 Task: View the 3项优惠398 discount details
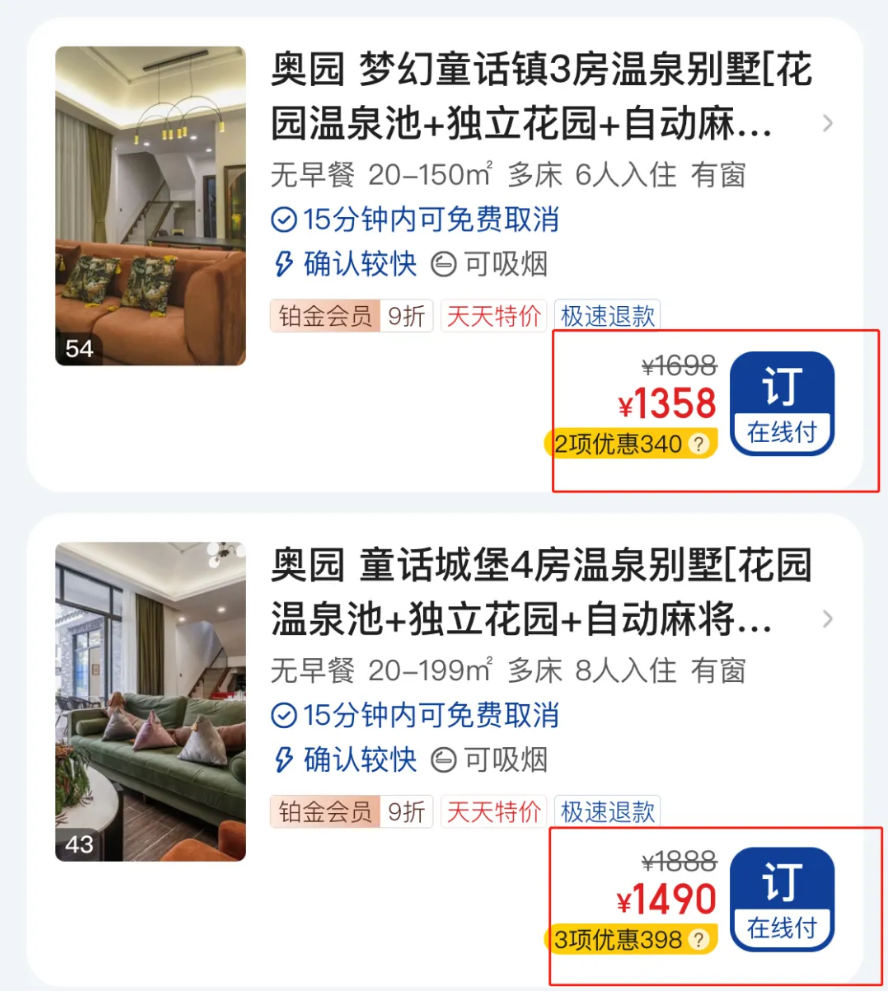pos(630,939)
